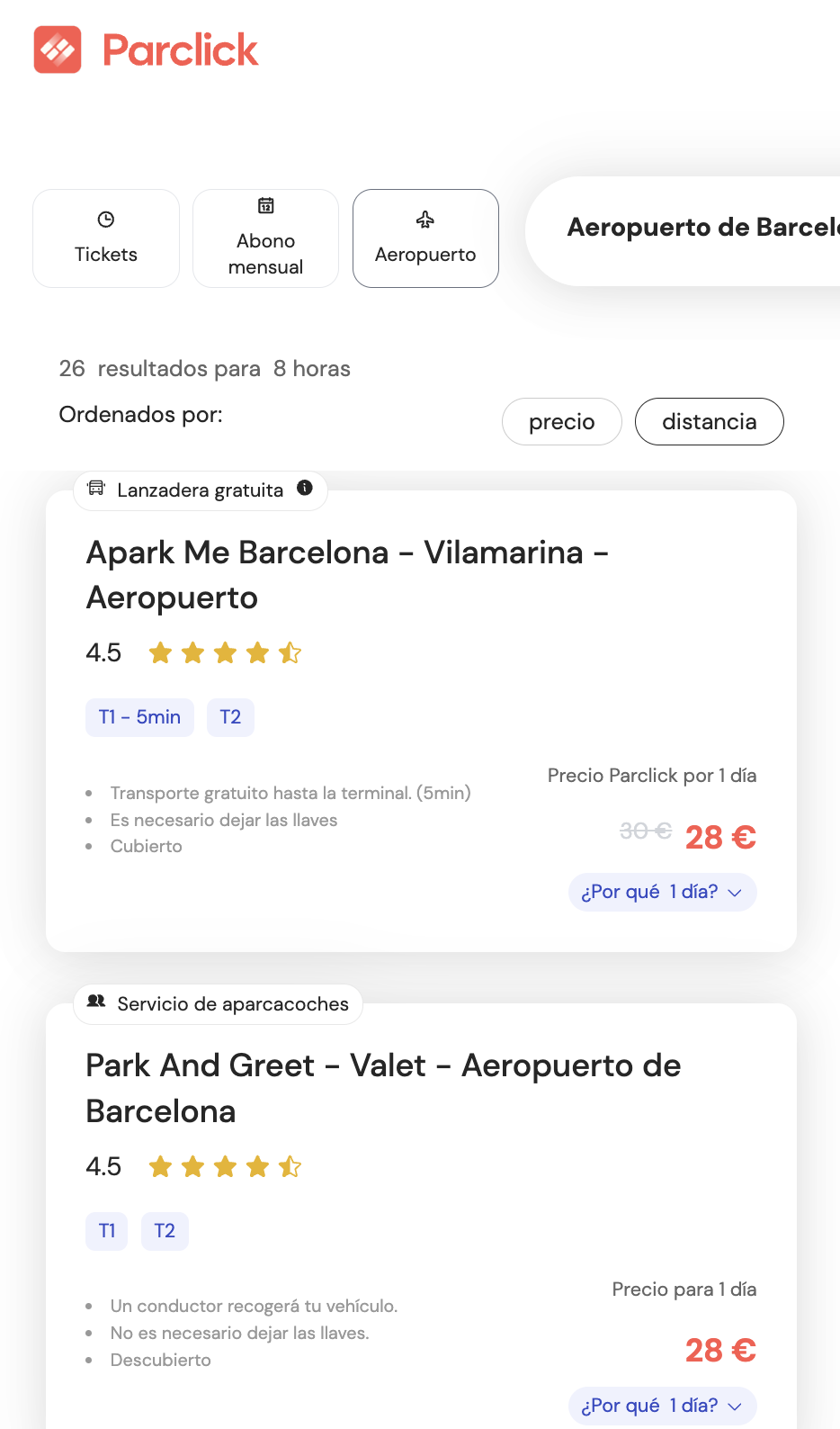Screen dimensions: 840x1429
Task: Click the half-filled star on Apark Me rating
Action: click(x=290, y=652)
